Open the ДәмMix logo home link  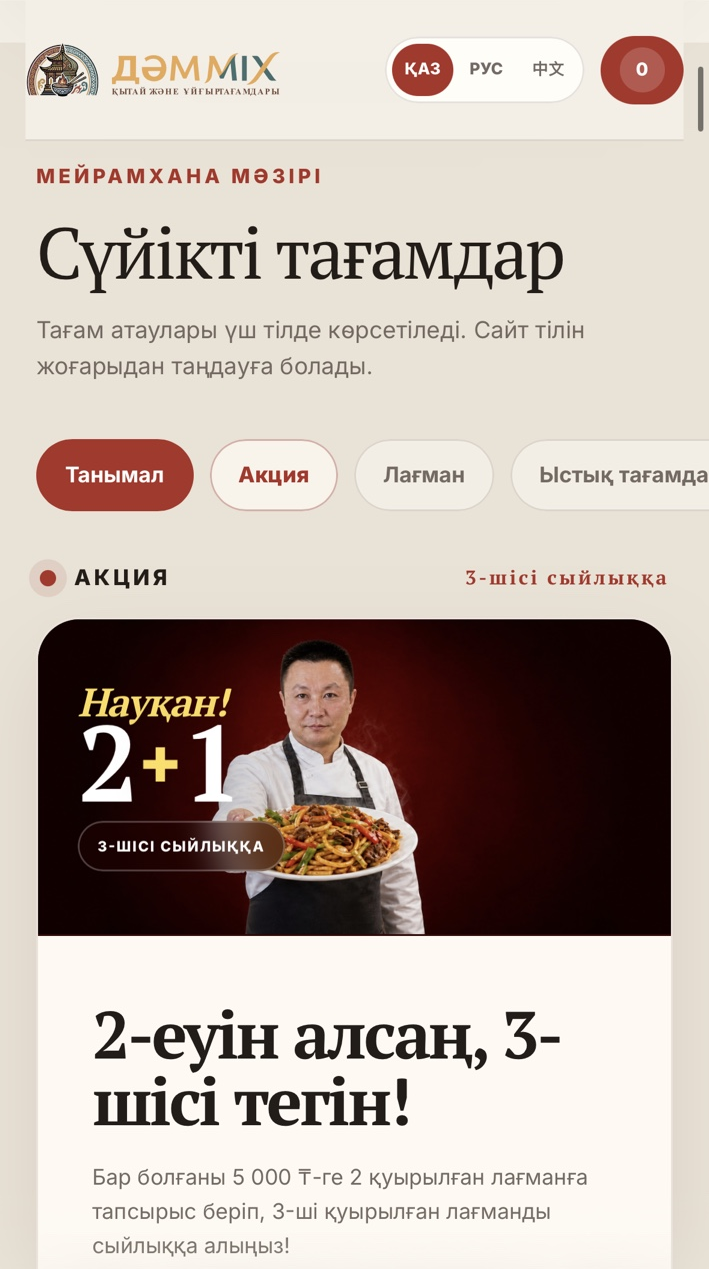pyautogui.click(x=153, y=70)
